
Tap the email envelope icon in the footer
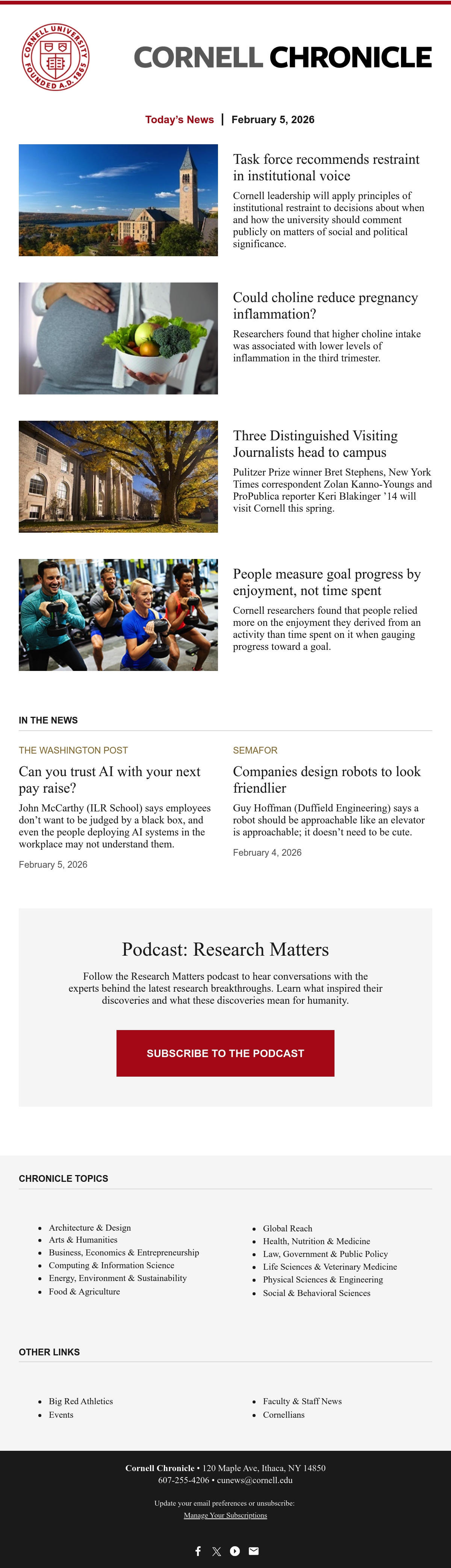pyautogui.click(x=254, y=1551)
